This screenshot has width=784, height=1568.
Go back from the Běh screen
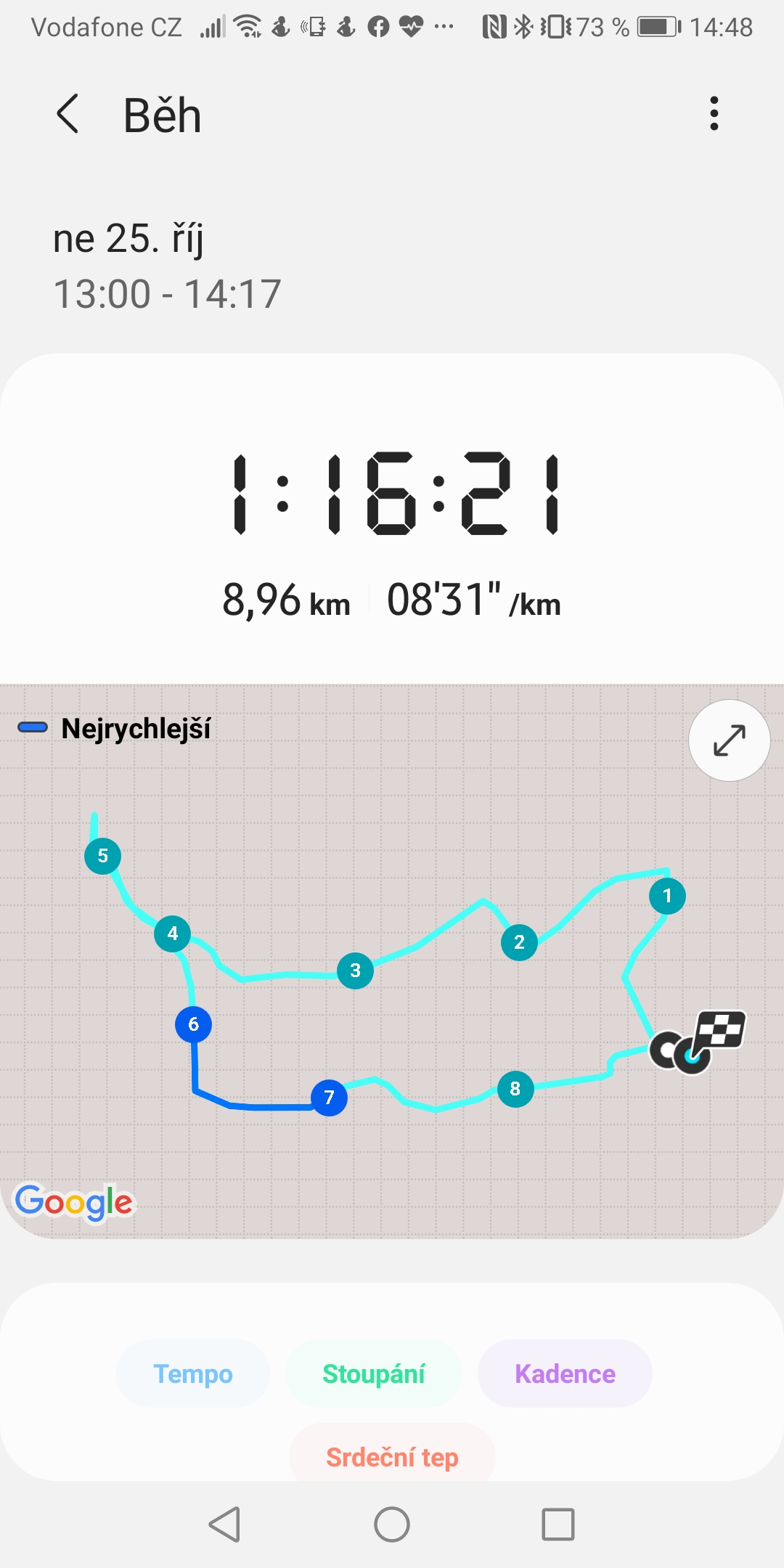pos(68,114)
